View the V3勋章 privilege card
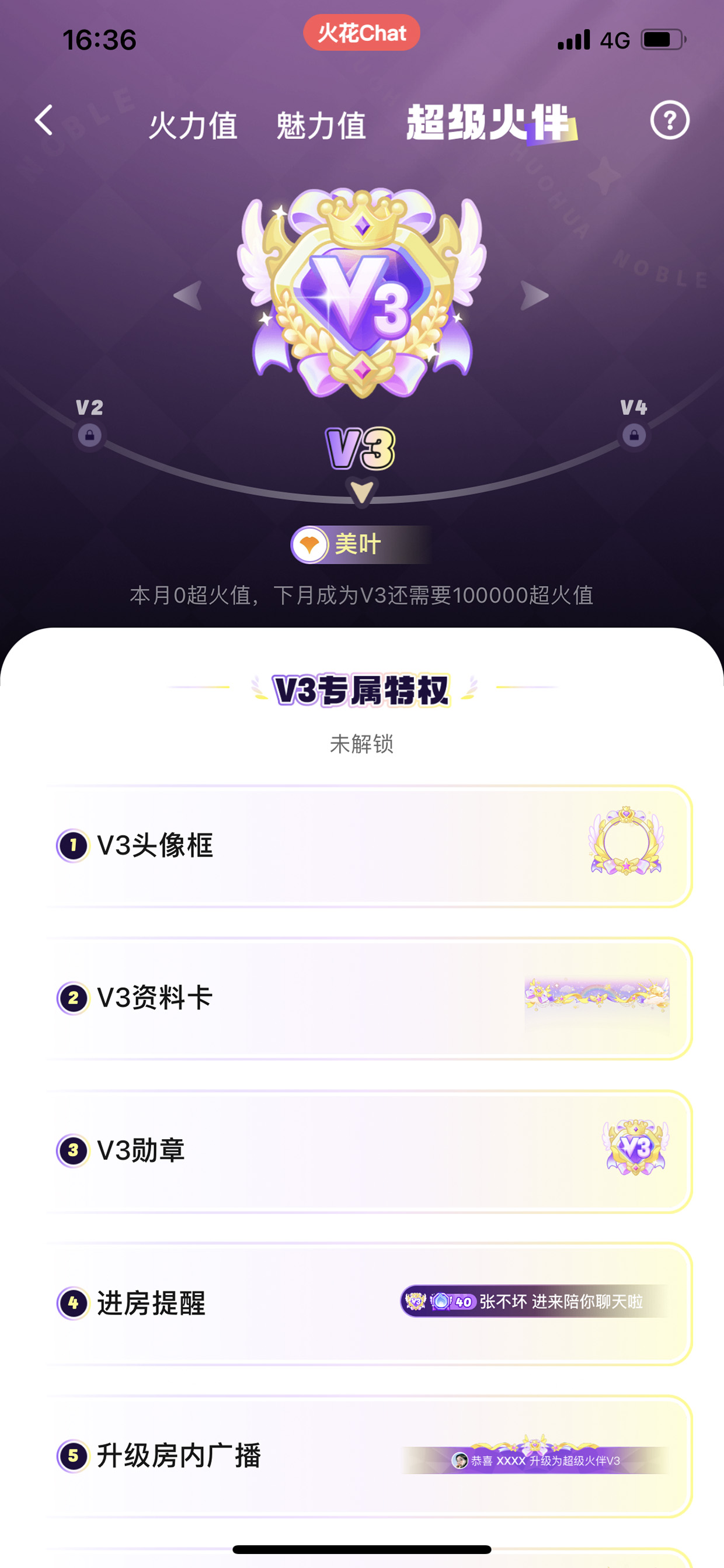The width and height of the screenshot is (724, 1568). tap(368, 1151)
